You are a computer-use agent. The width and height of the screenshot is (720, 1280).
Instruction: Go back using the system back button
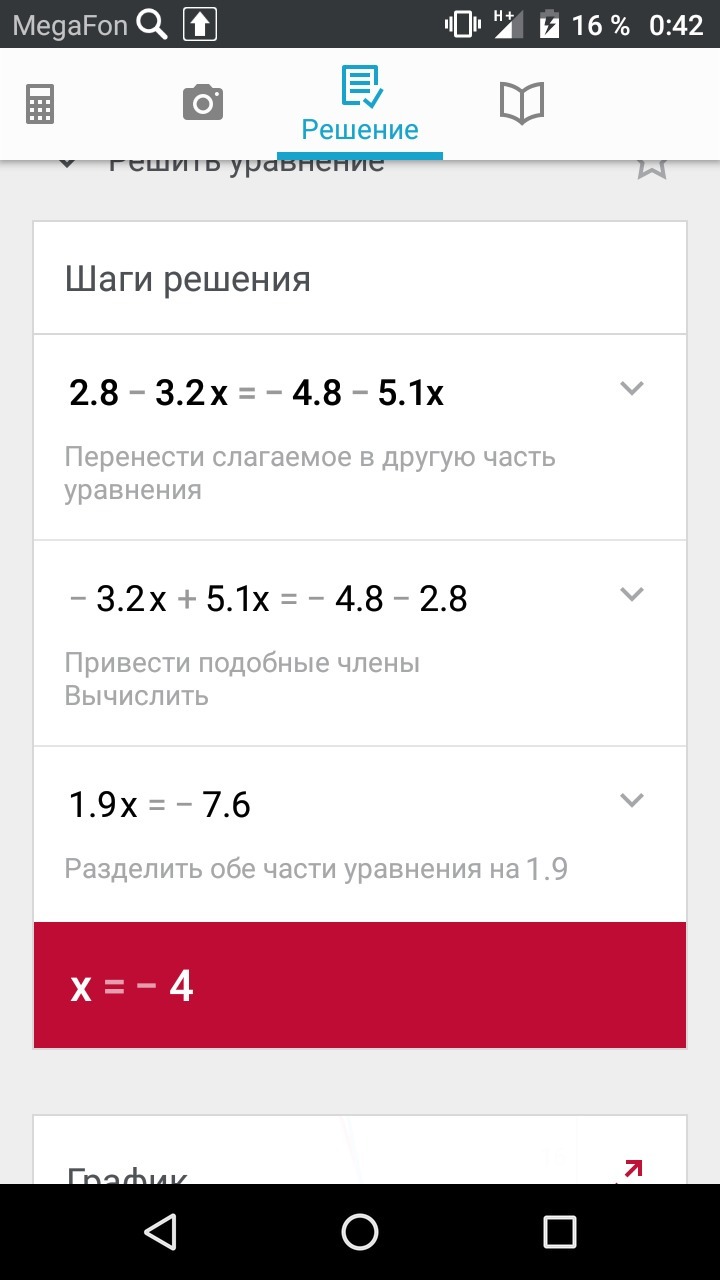click(160, 1231)
